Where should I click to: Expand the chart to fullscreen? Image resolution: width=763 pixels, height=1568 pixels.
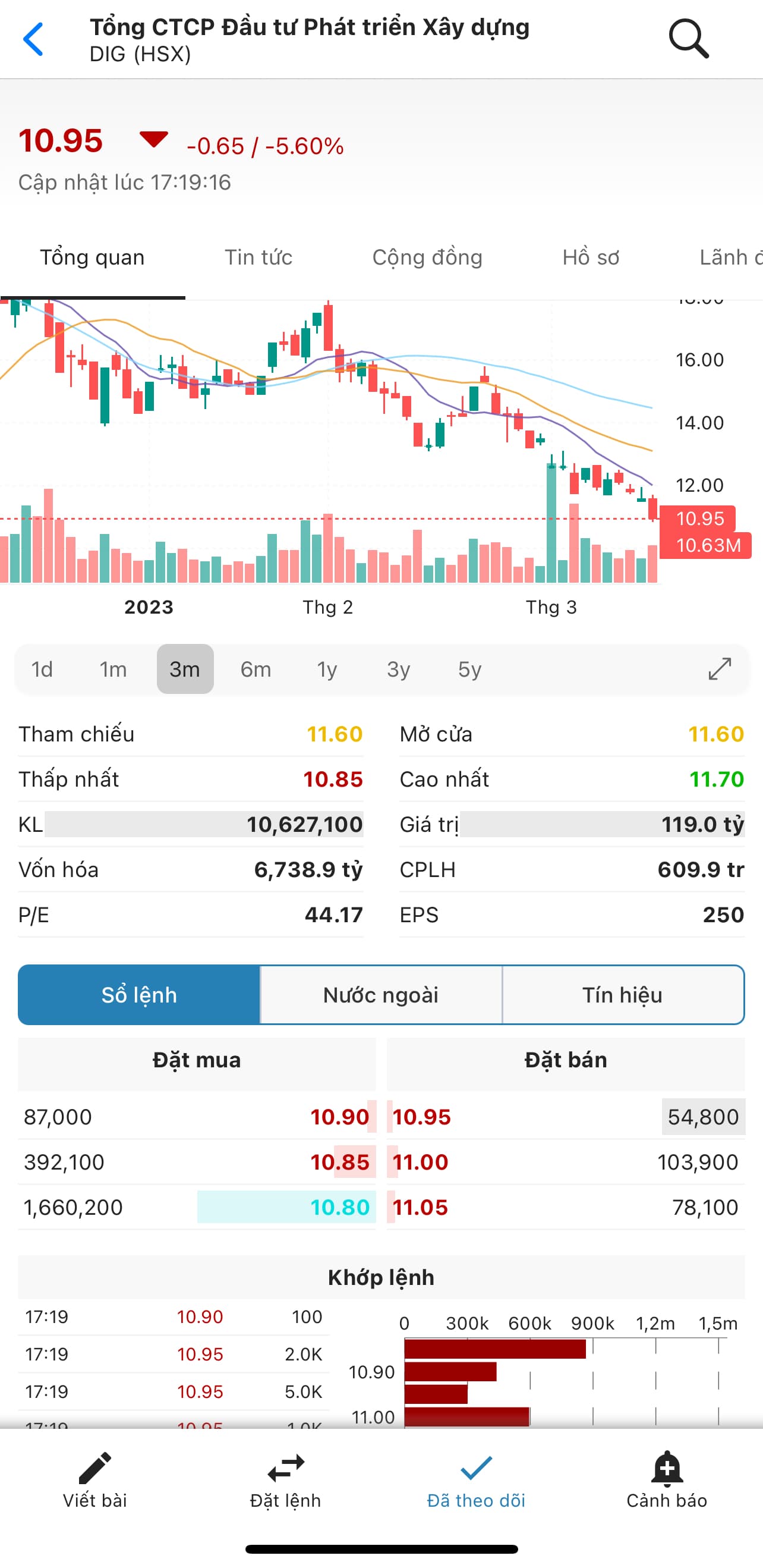(720, 669)
